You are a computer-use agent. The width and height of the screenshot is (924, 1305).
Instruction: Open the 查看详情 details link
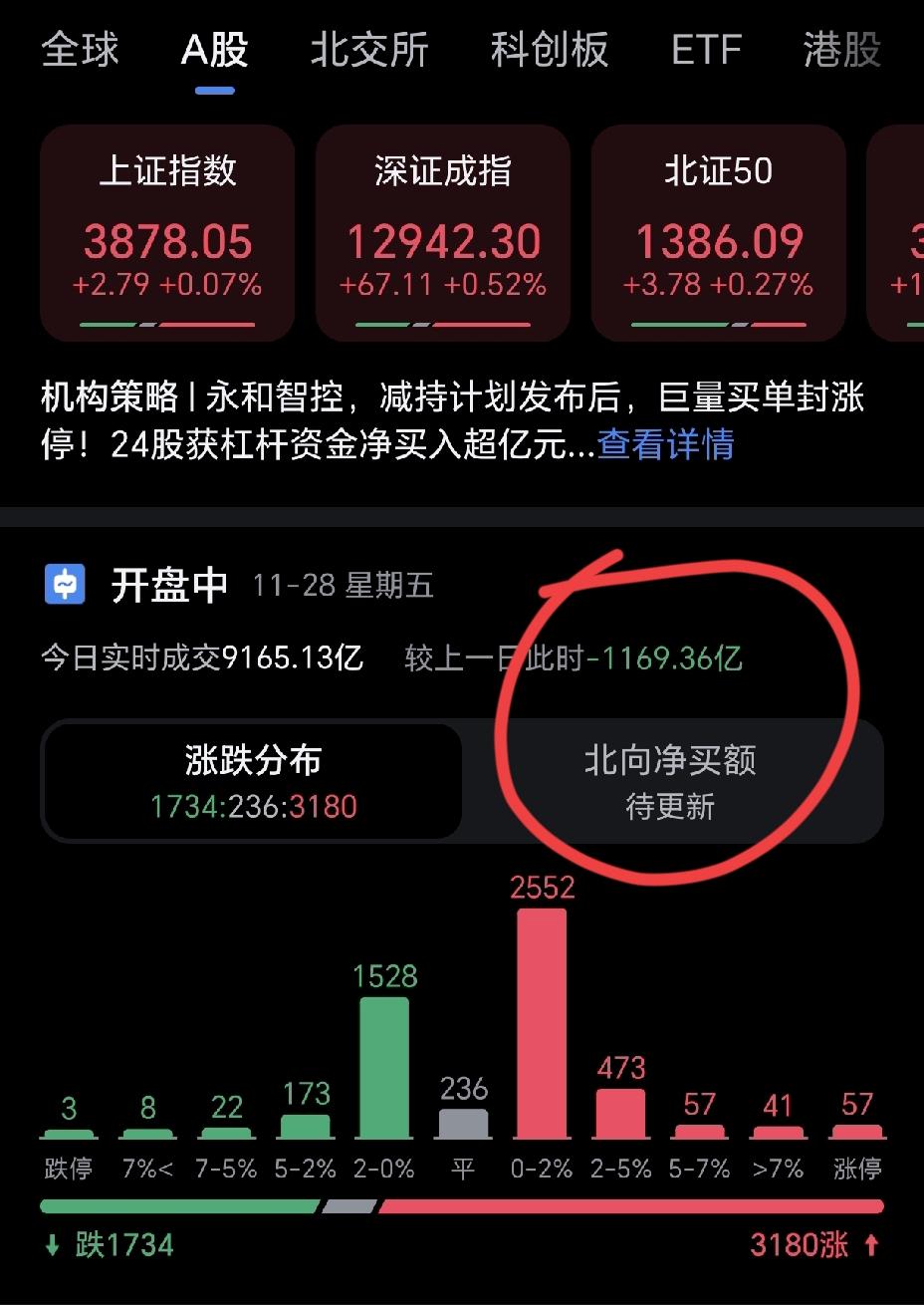[663, 446]
